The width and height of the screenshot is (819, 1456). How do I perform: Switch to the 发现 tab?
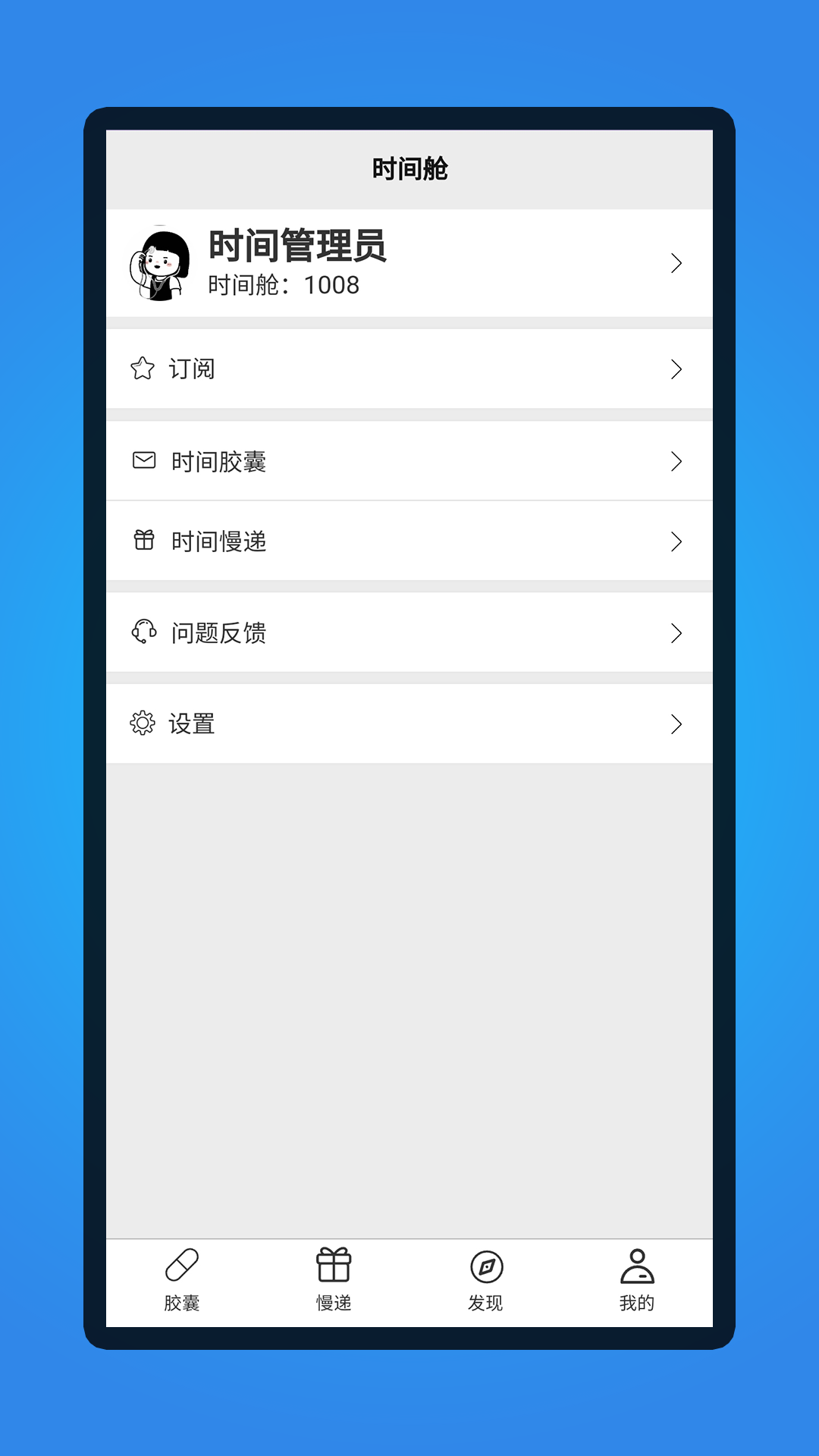[485, 1280]
